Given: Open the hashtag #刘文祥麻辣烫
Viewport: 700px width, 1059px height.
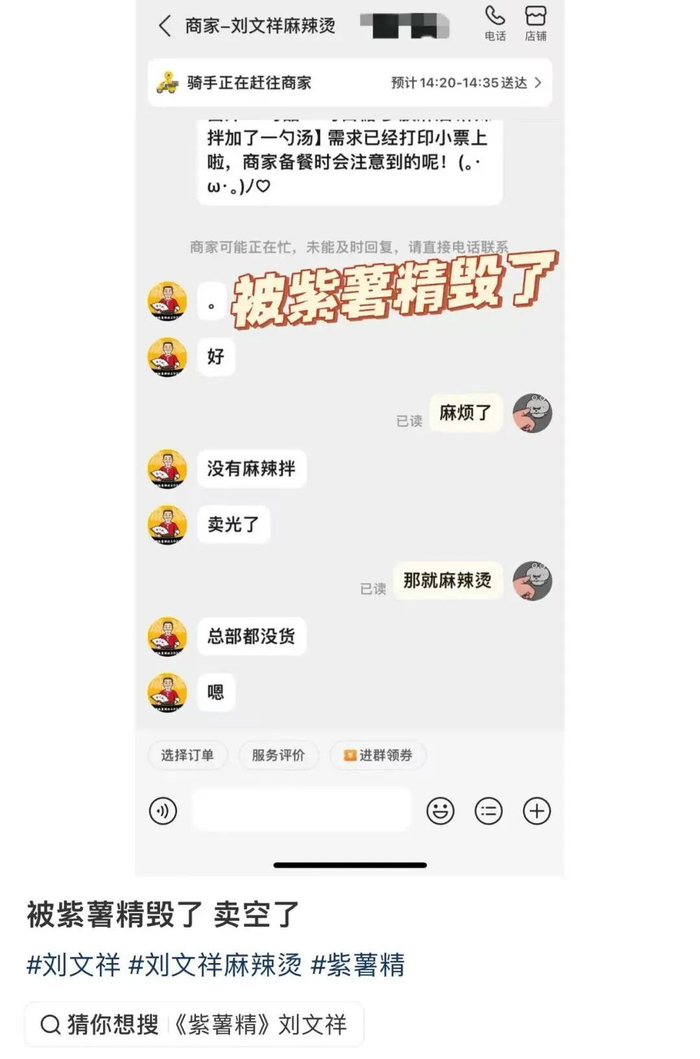Looking at the screenshot, I should pos(216,964).
